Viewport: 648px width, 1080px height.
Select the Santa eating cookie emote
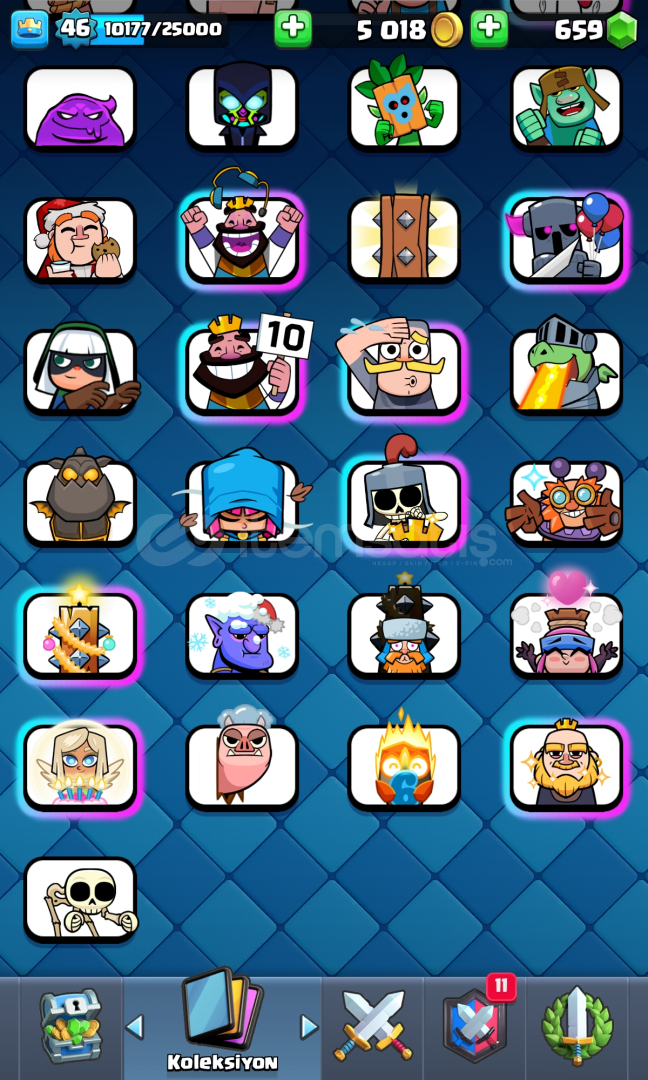[80, 239]
